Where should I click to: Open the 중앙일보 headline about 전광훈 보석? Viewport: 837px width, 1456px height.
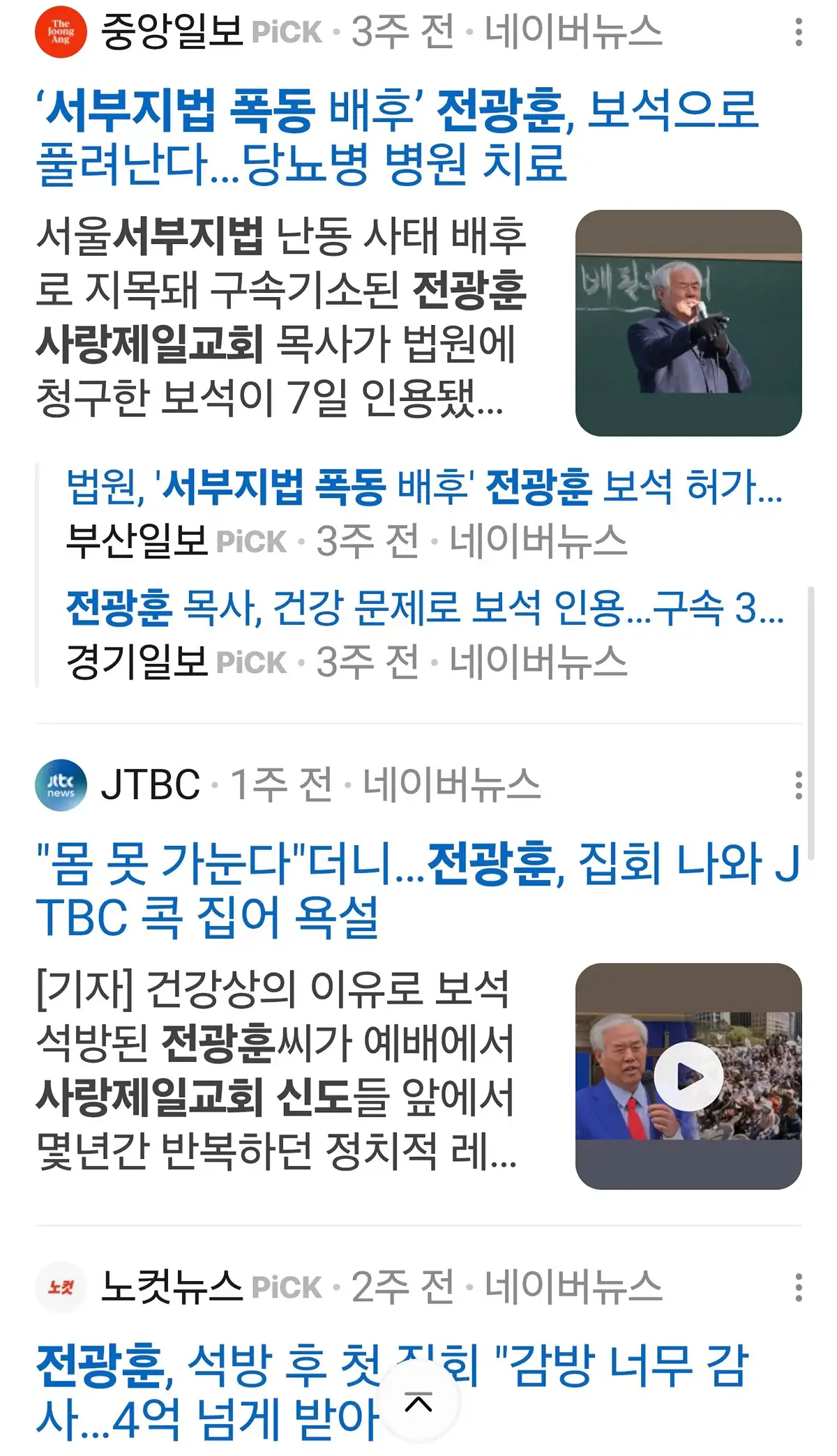pos(396,137)
